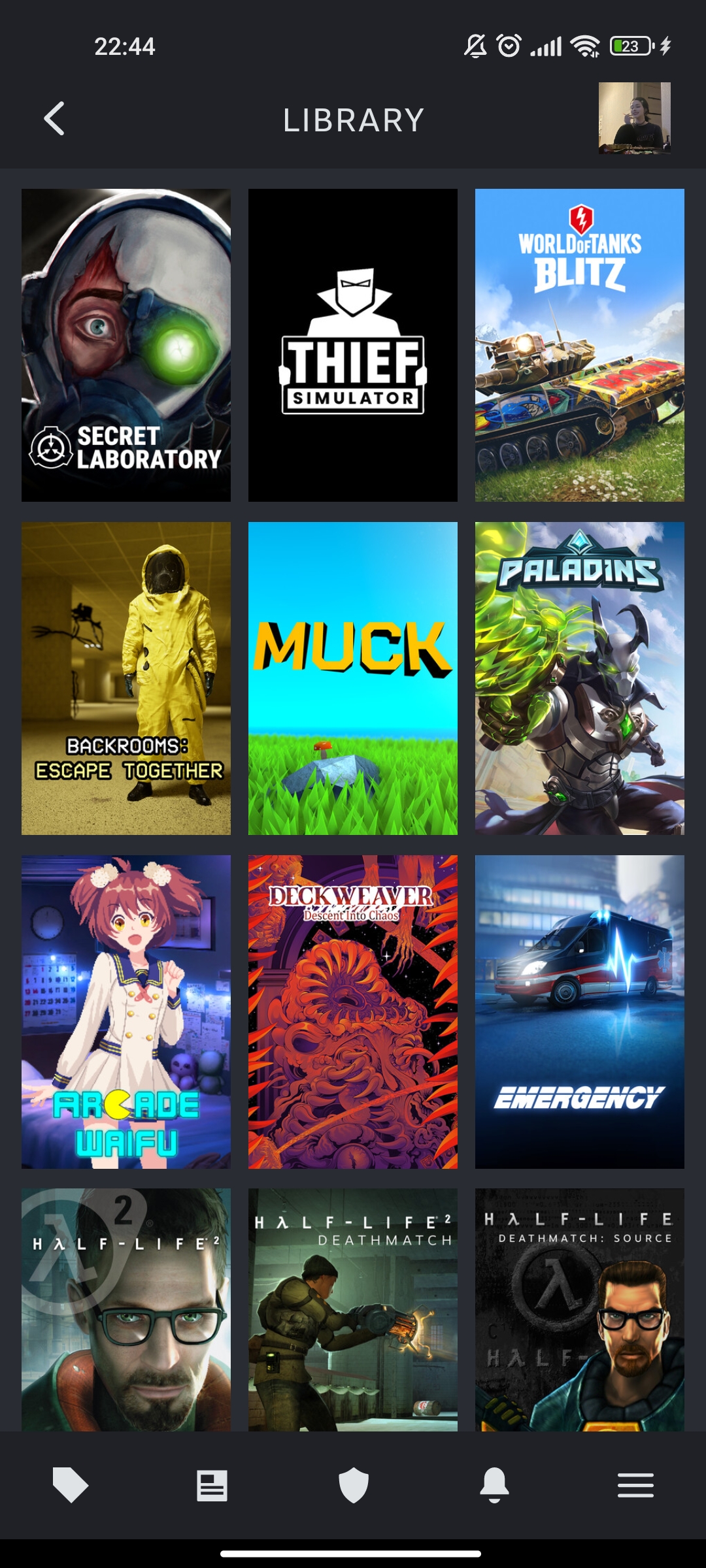Open Deckweaver Descent Into Chaos
Image resolution: width=706 pixels, height=1568 pixels.
(353, 1012)
